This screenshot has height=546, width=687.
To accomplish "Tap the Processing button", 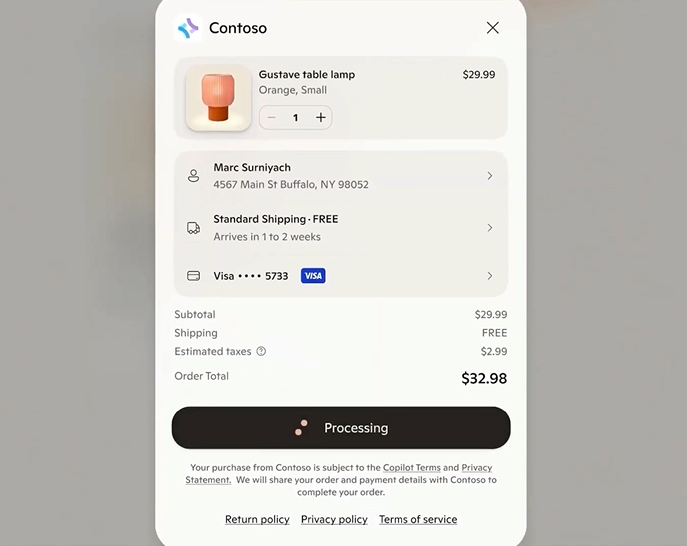I will (x=341, y=428).
